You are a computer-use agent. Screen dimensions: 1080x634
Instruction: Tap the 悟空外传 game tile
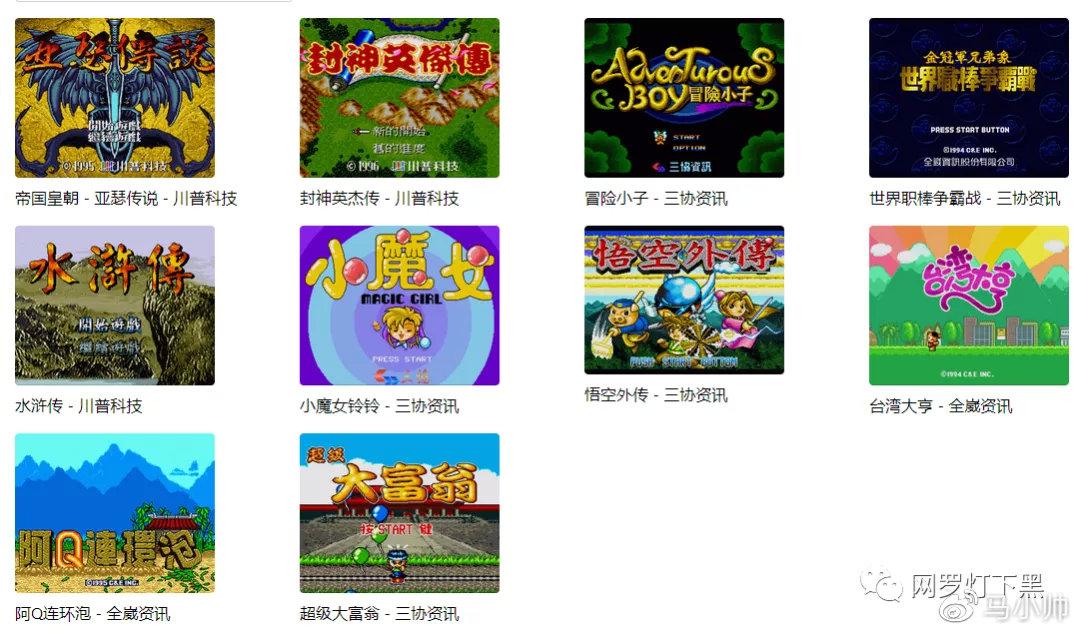684,300
